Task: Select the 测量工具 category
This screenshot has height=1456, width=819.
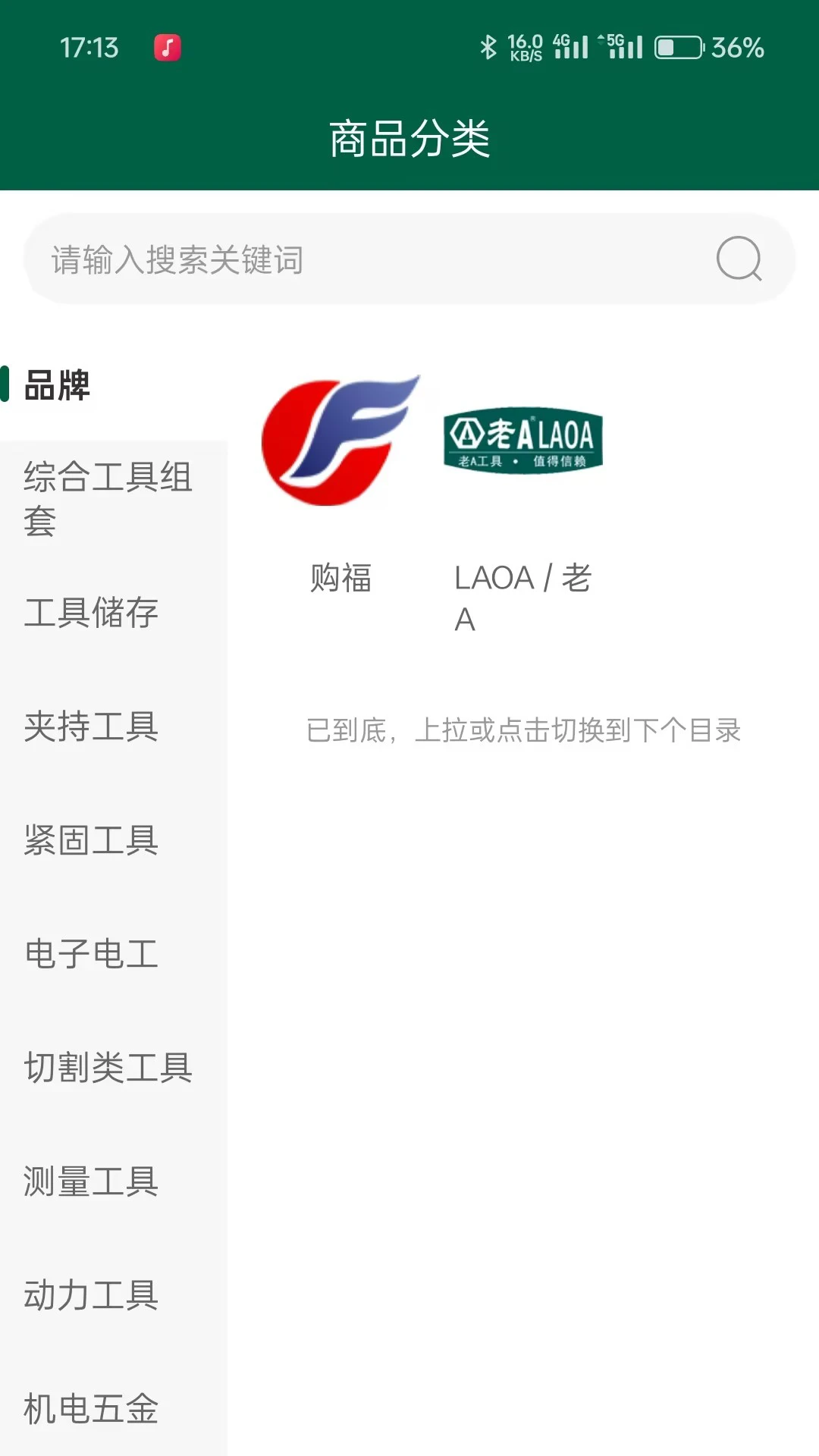Action: pyautogui.click(x=91, y=1181)
